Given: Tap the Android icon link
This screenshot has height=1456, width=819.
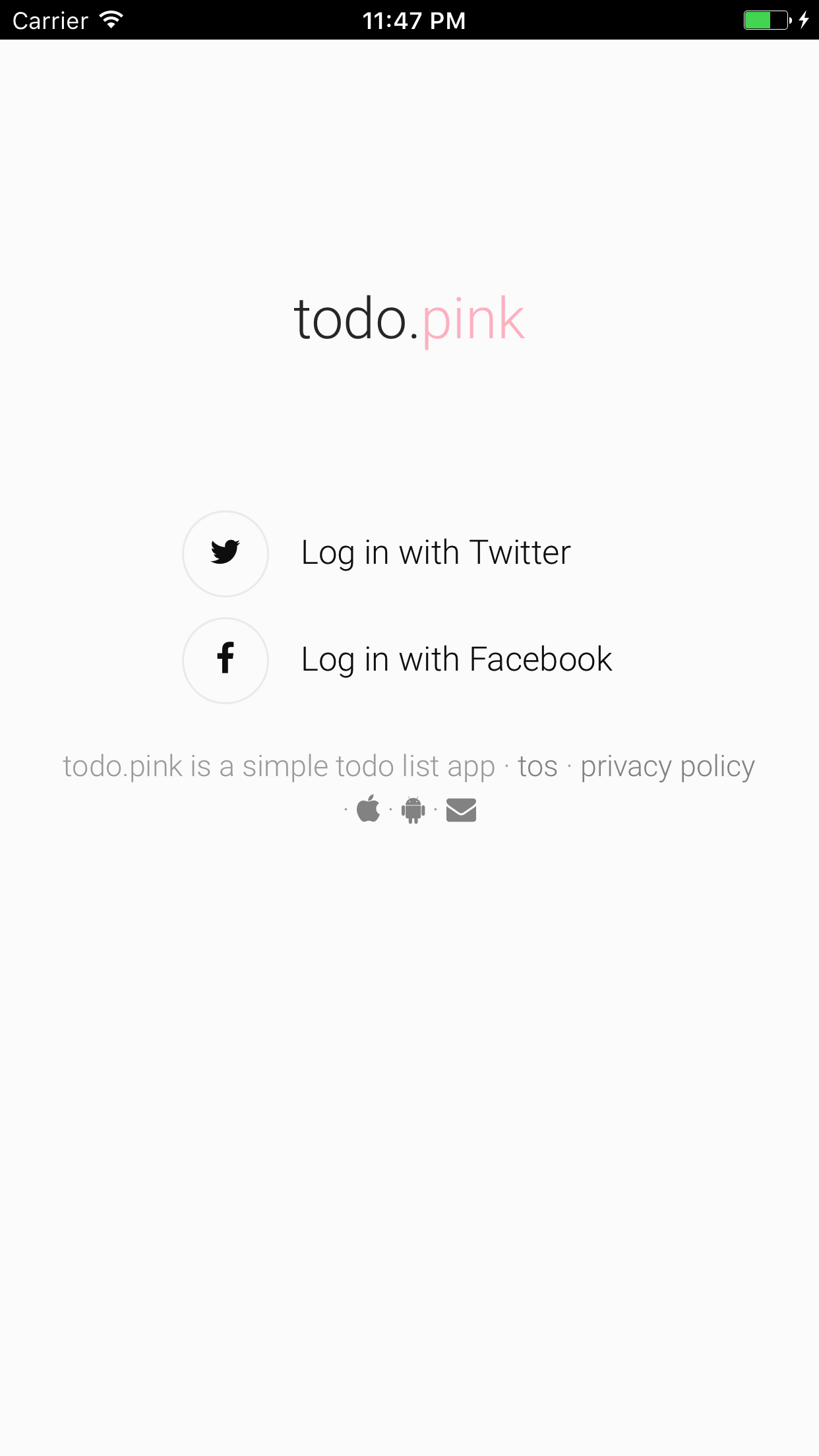Looking at the screenshot, I should (413, 810).
